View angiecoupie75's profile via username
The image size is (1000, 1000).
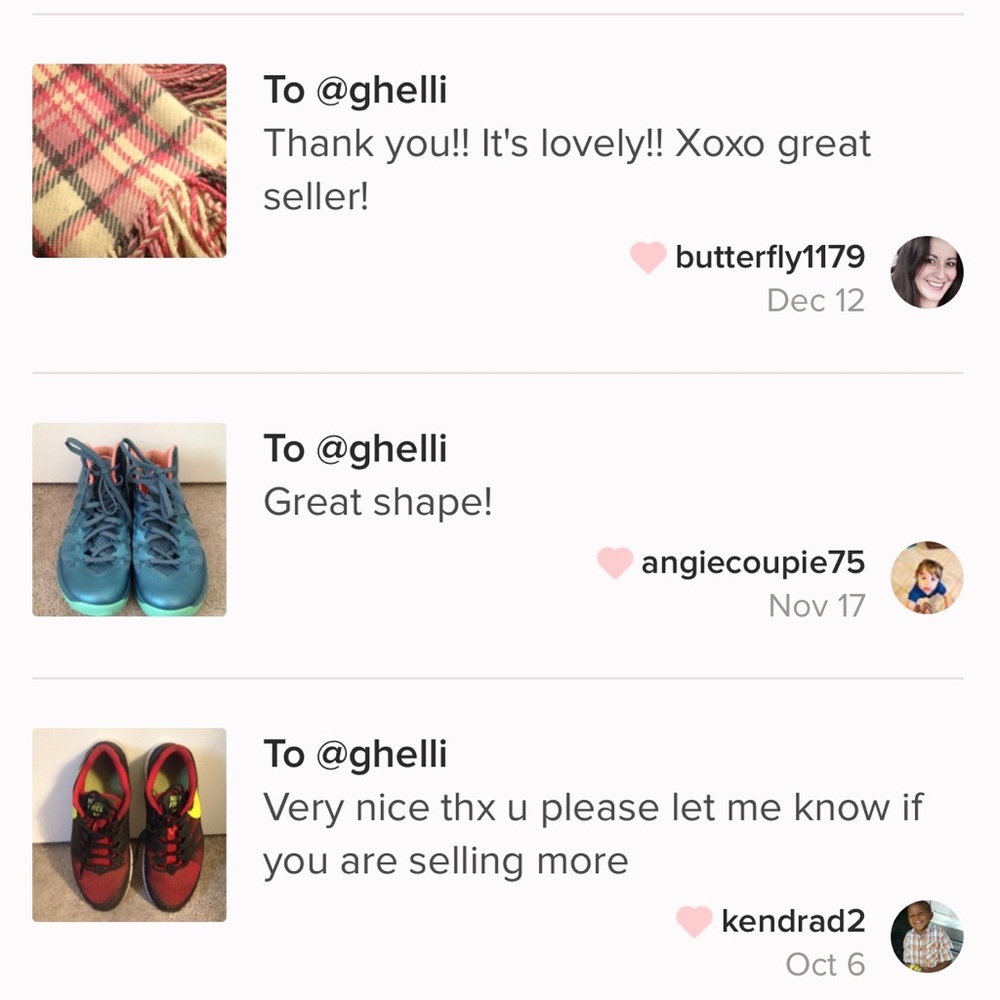point(752,563)
